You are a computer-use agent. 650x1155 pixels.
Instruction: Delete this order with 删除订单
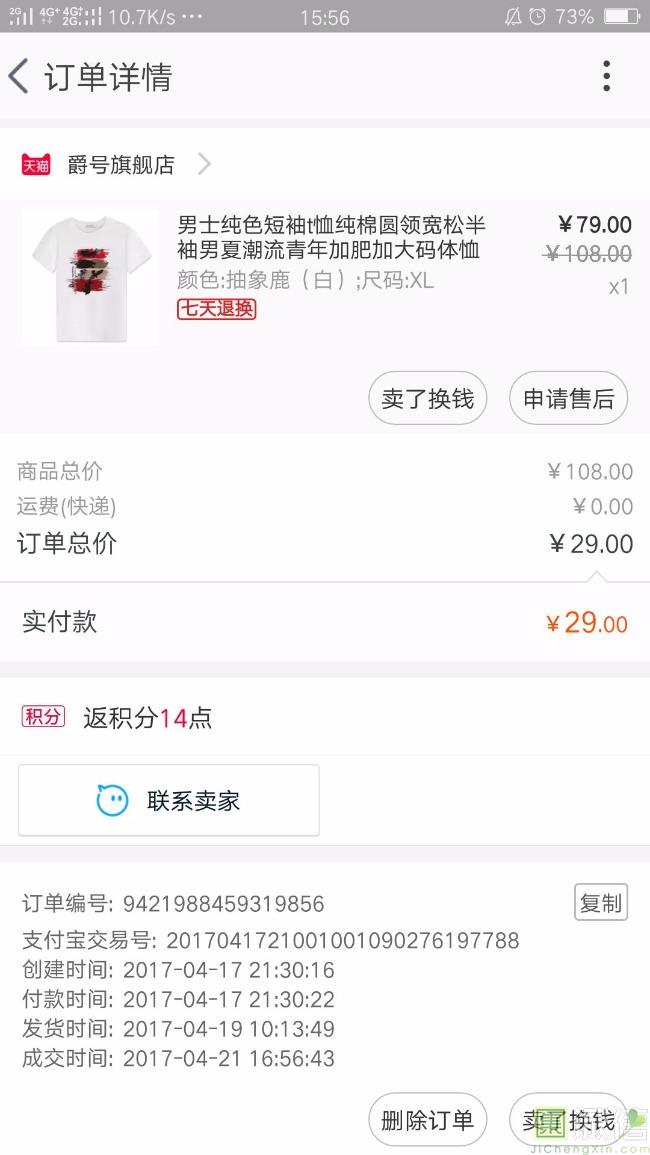tap(428, 1120)
